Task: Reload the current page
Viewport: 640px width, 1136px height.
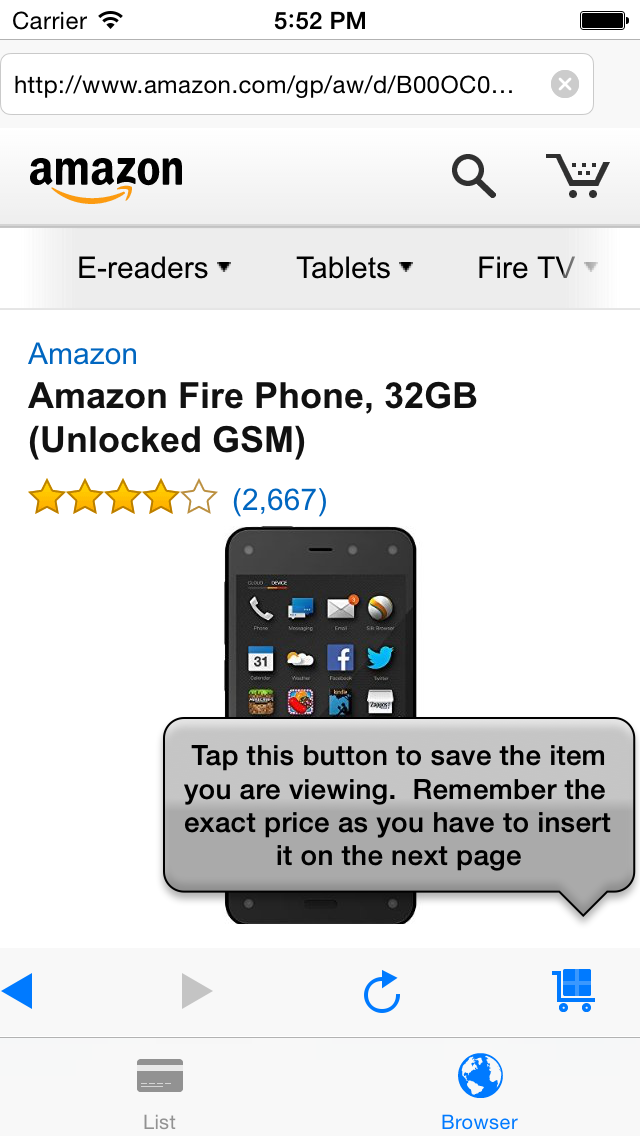Action: 381,991
